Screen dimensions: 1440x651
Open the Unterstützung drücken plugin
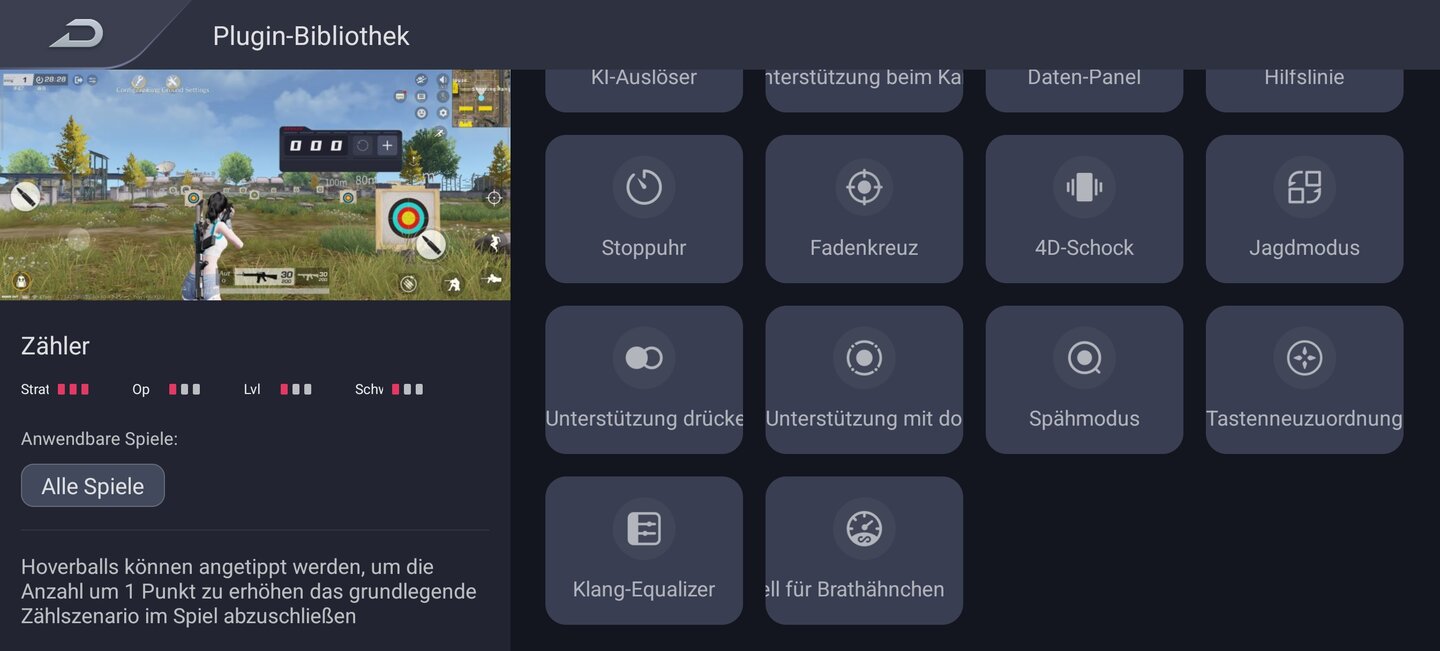643,380
